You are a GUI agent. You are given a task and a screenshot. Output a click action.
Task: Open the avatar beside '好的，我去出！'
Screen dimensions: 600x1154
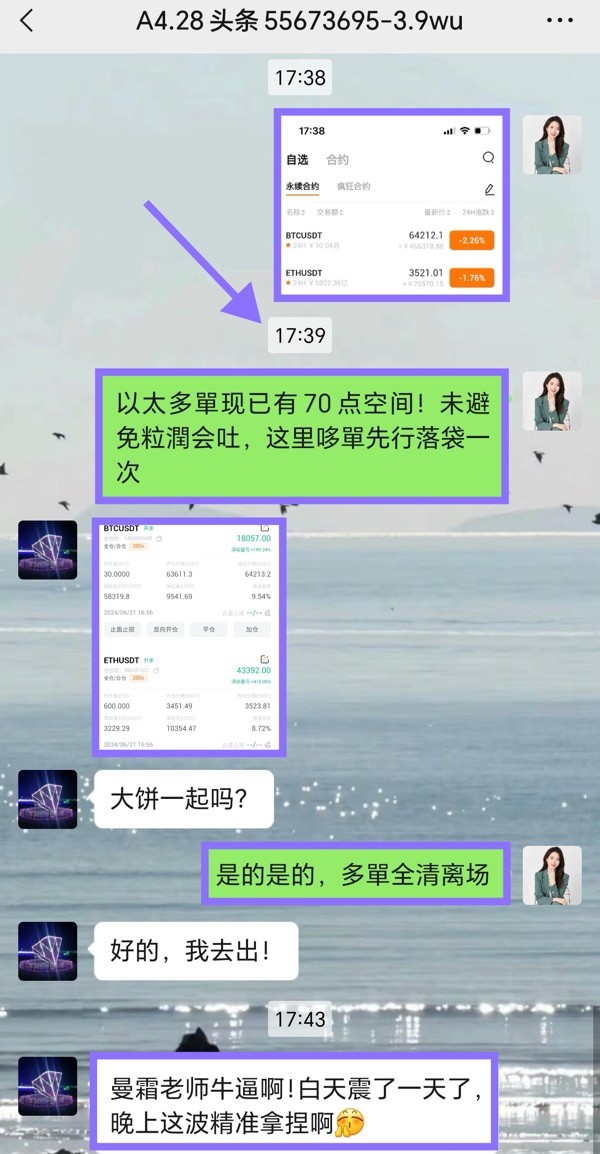(x=48, y=950)
